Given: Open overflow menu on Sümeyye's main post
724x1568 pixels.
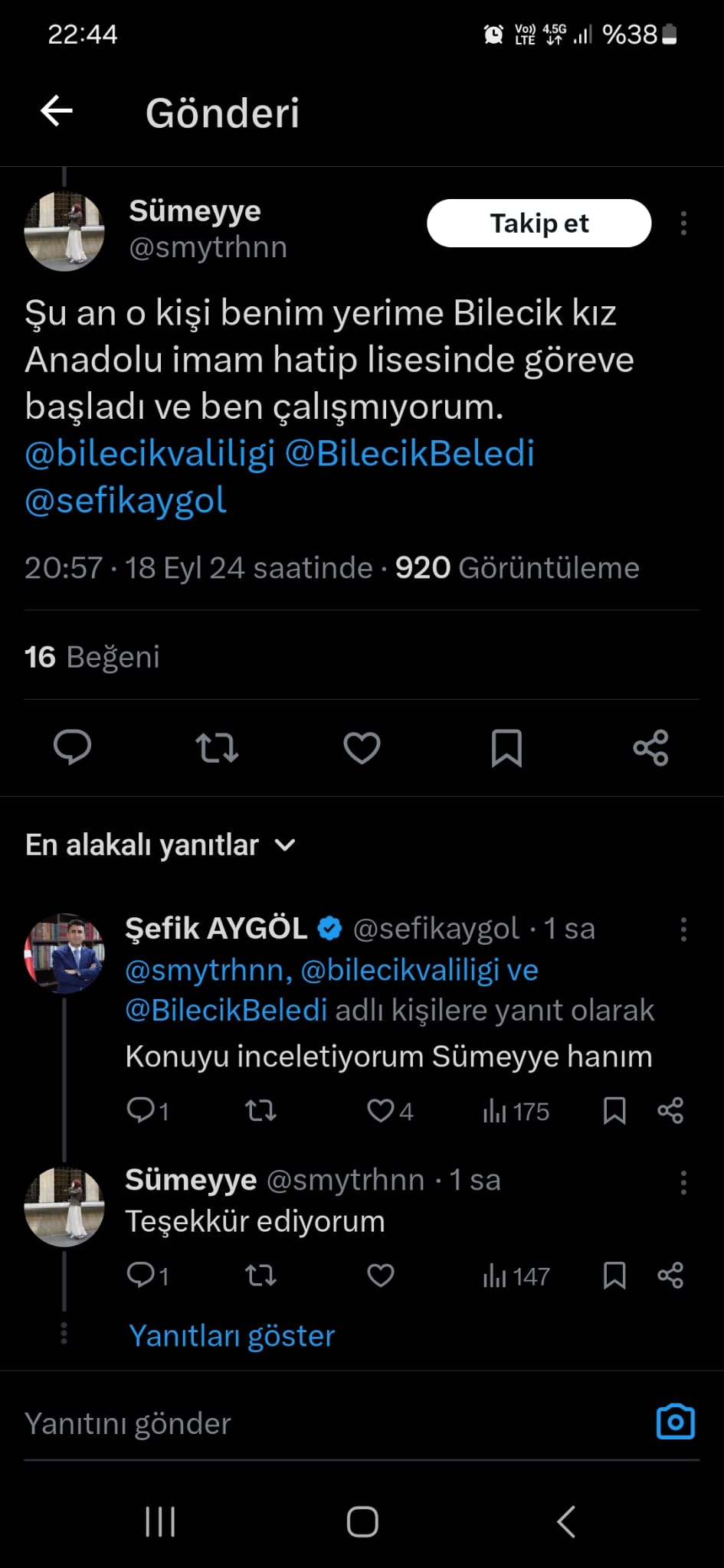Looking at the screenshot, I should tap(683, 224).
